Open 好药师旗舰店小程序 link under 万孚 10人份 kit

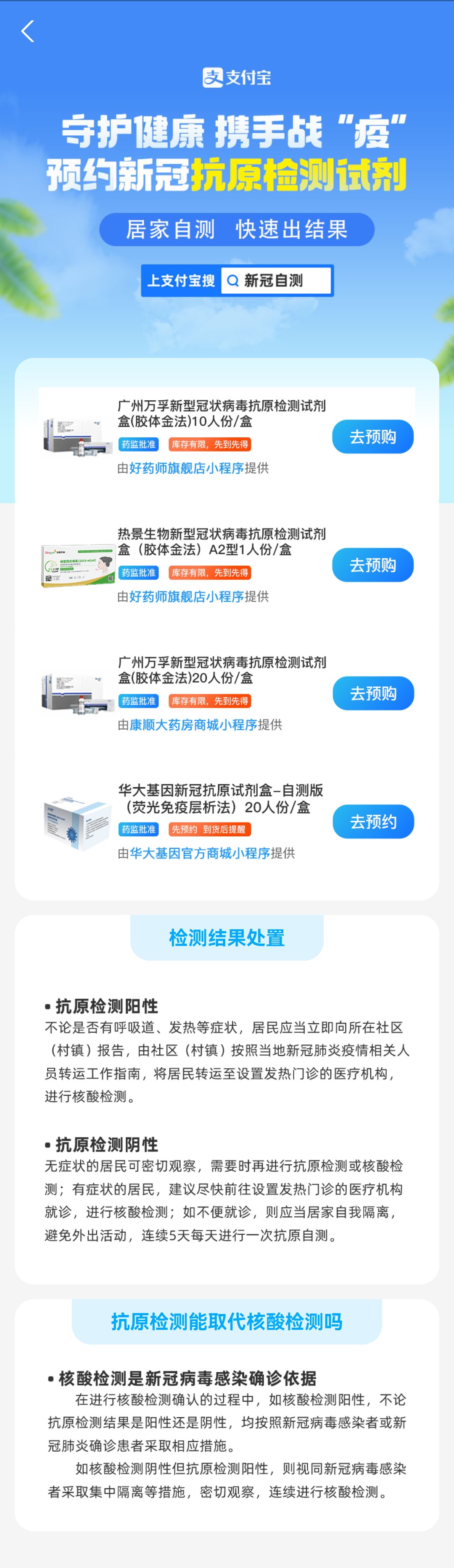coord(187,468)
